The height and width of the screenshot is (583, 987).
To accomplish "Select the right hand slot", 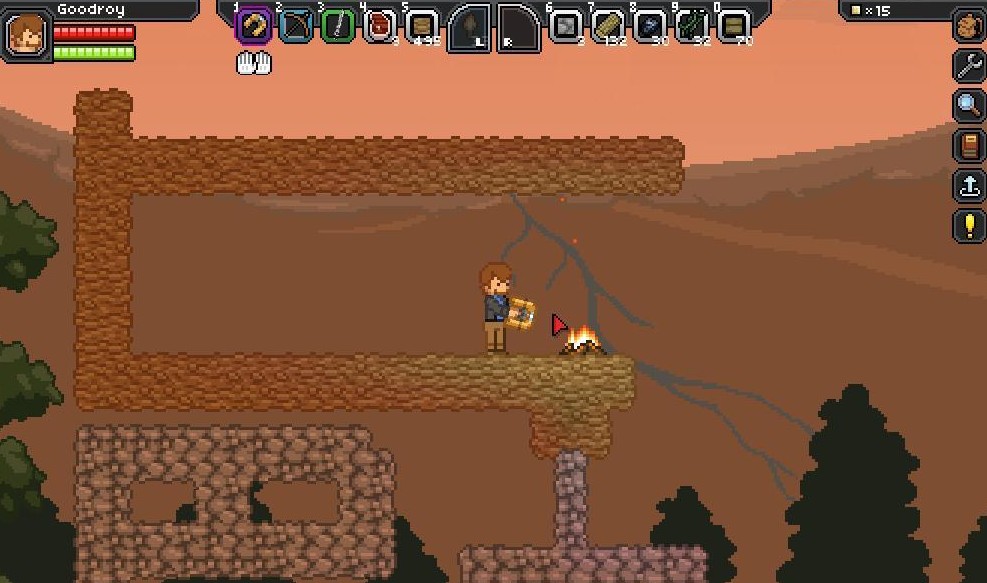I will 518,28.
